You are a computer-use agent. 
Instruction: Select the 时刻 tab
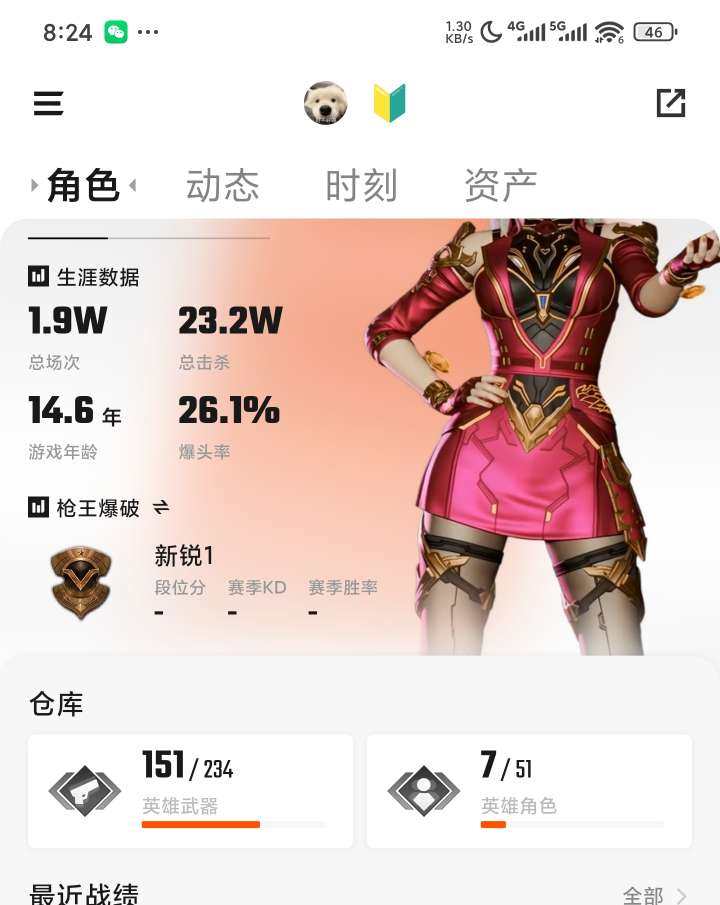point(361,183)
